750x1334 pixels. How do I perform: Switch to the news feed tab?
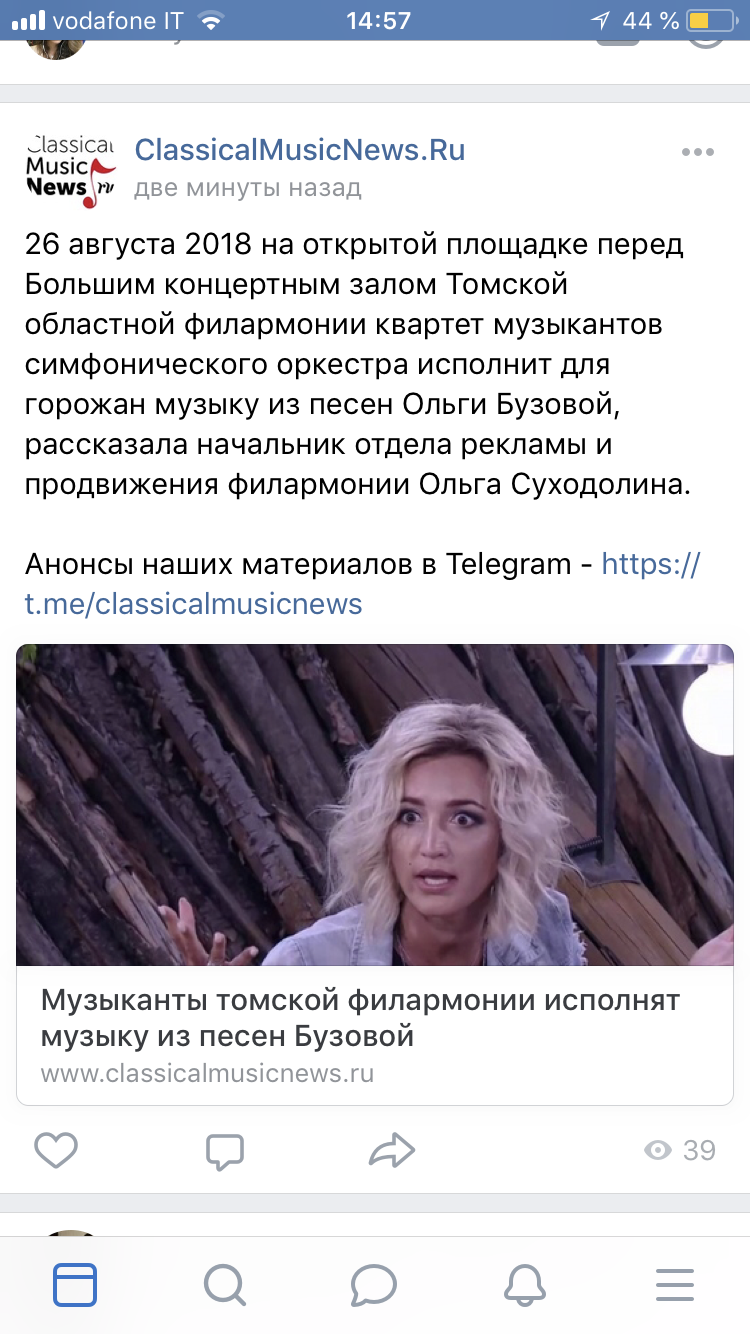pos(75,1284)
